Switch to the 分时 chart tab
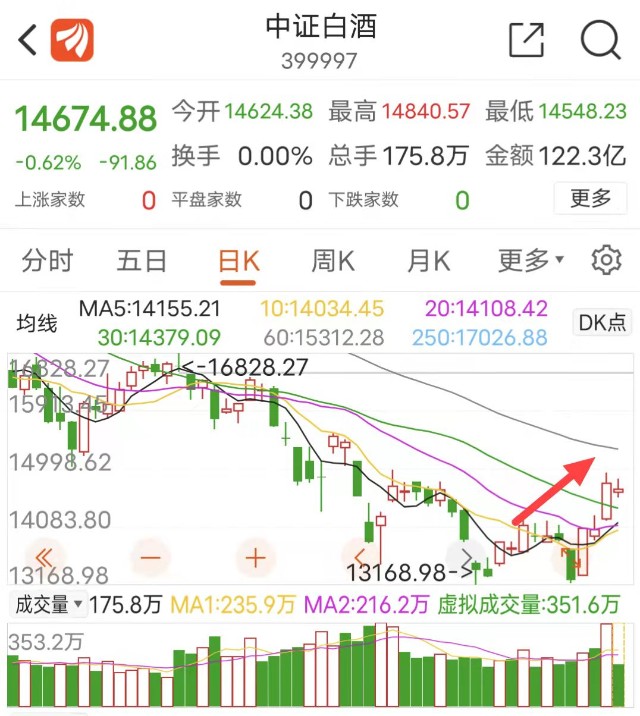 coord(48,261)
